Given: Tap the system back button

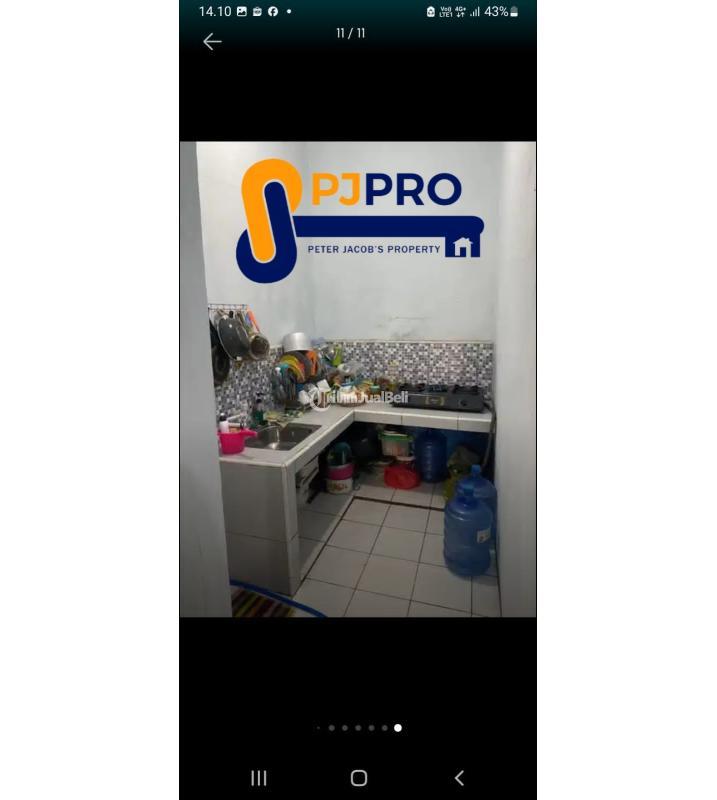Looking at the screenshot, I should coord(459,778).
